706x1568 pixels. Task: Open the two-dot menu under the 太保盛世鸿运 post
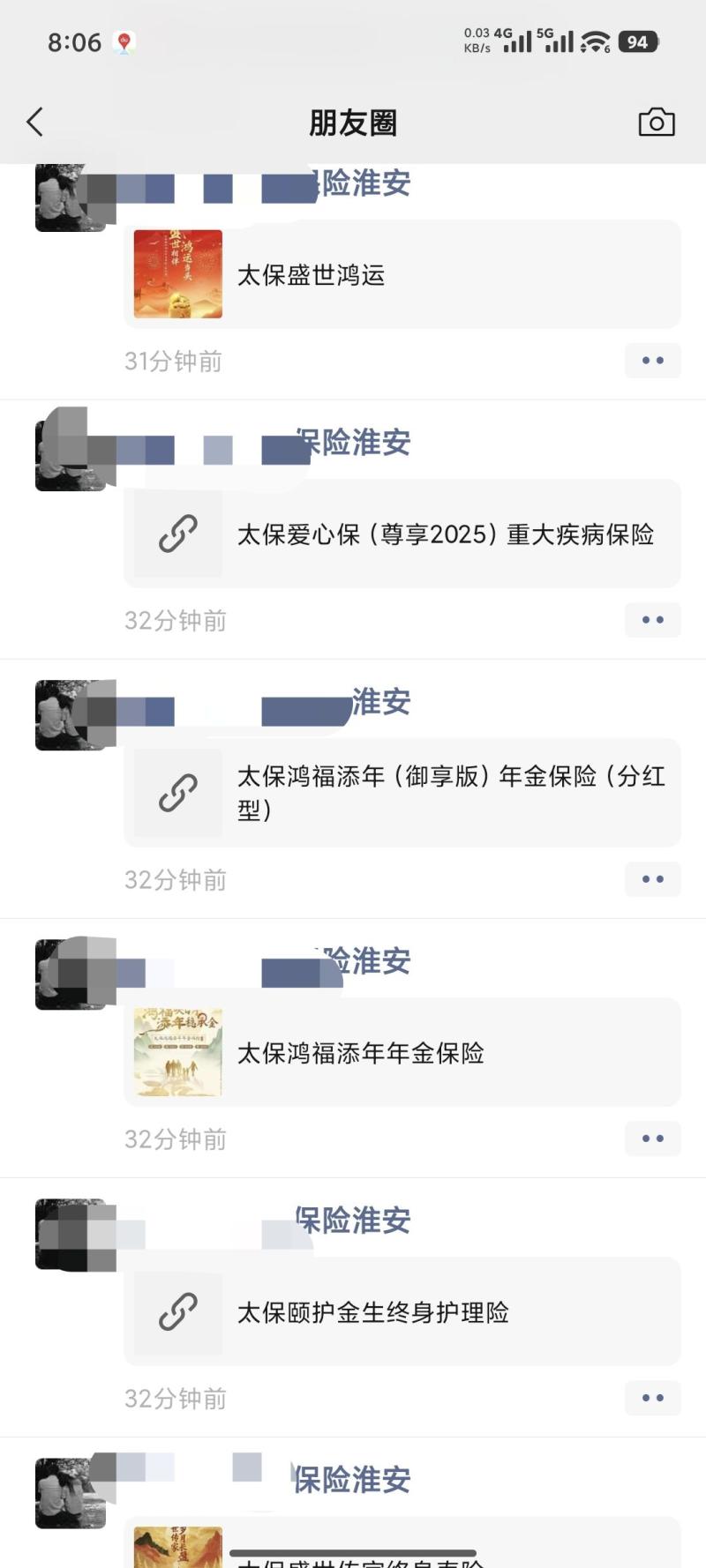coord(652,361)
